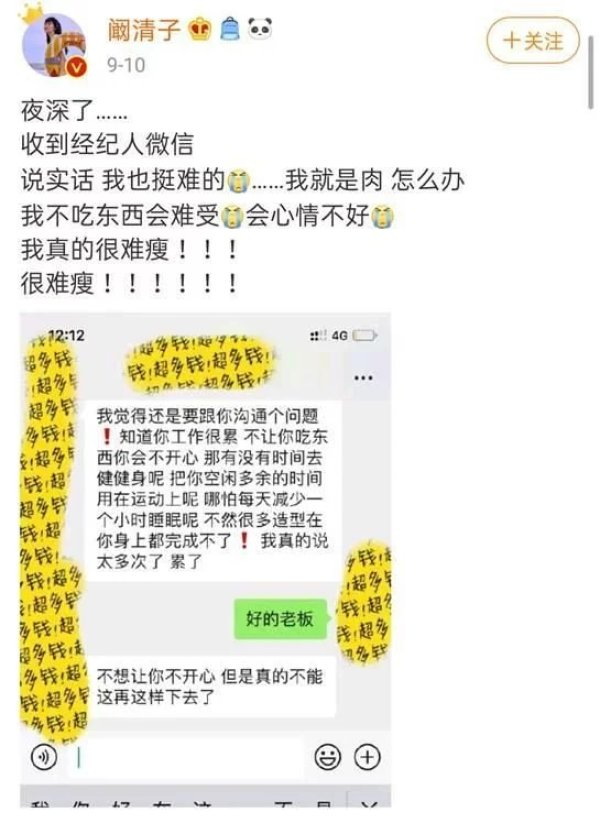This screenshot has height=823, width=600.
Task: Open the username 阚清子
Action: 144,30
